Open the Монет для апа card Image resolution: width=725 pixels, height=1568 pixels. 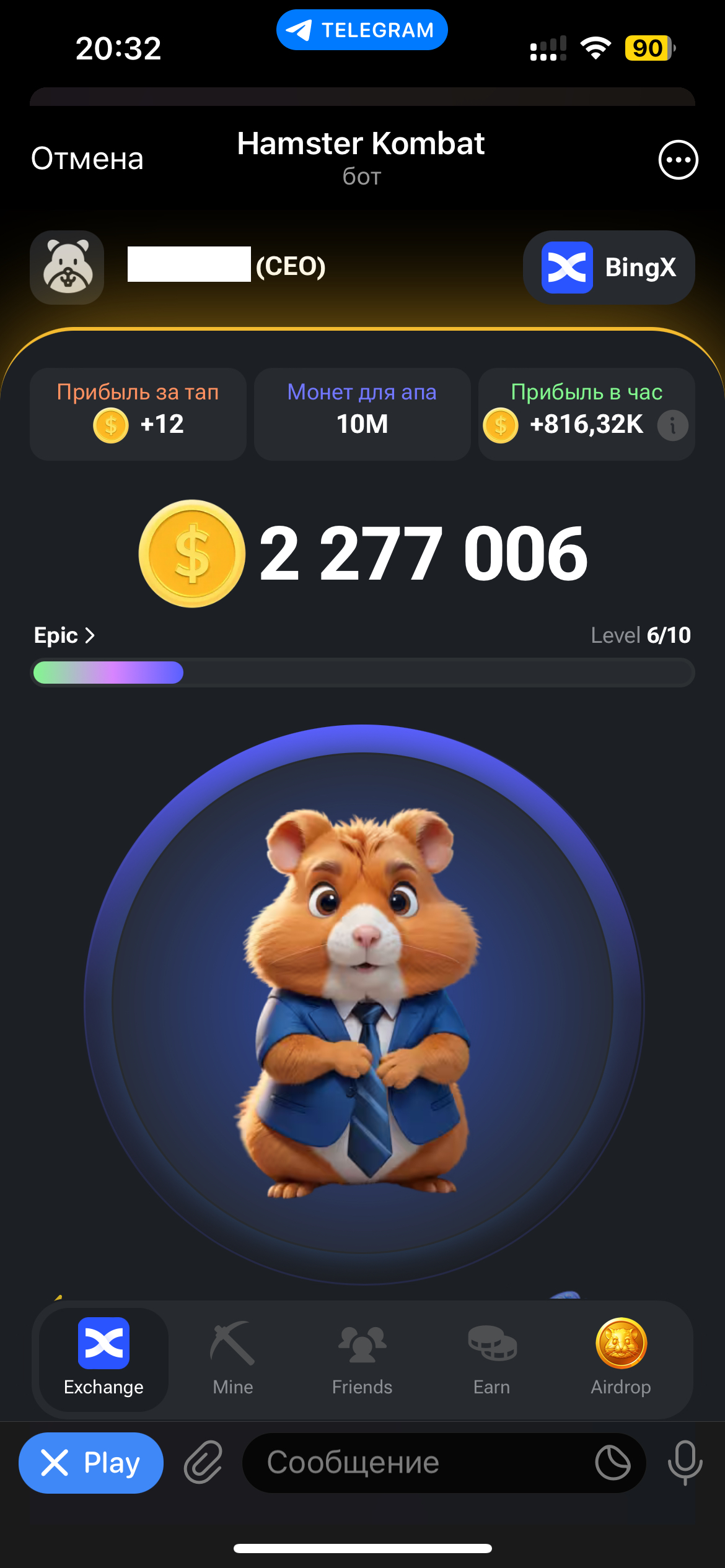tap(362, 414)
